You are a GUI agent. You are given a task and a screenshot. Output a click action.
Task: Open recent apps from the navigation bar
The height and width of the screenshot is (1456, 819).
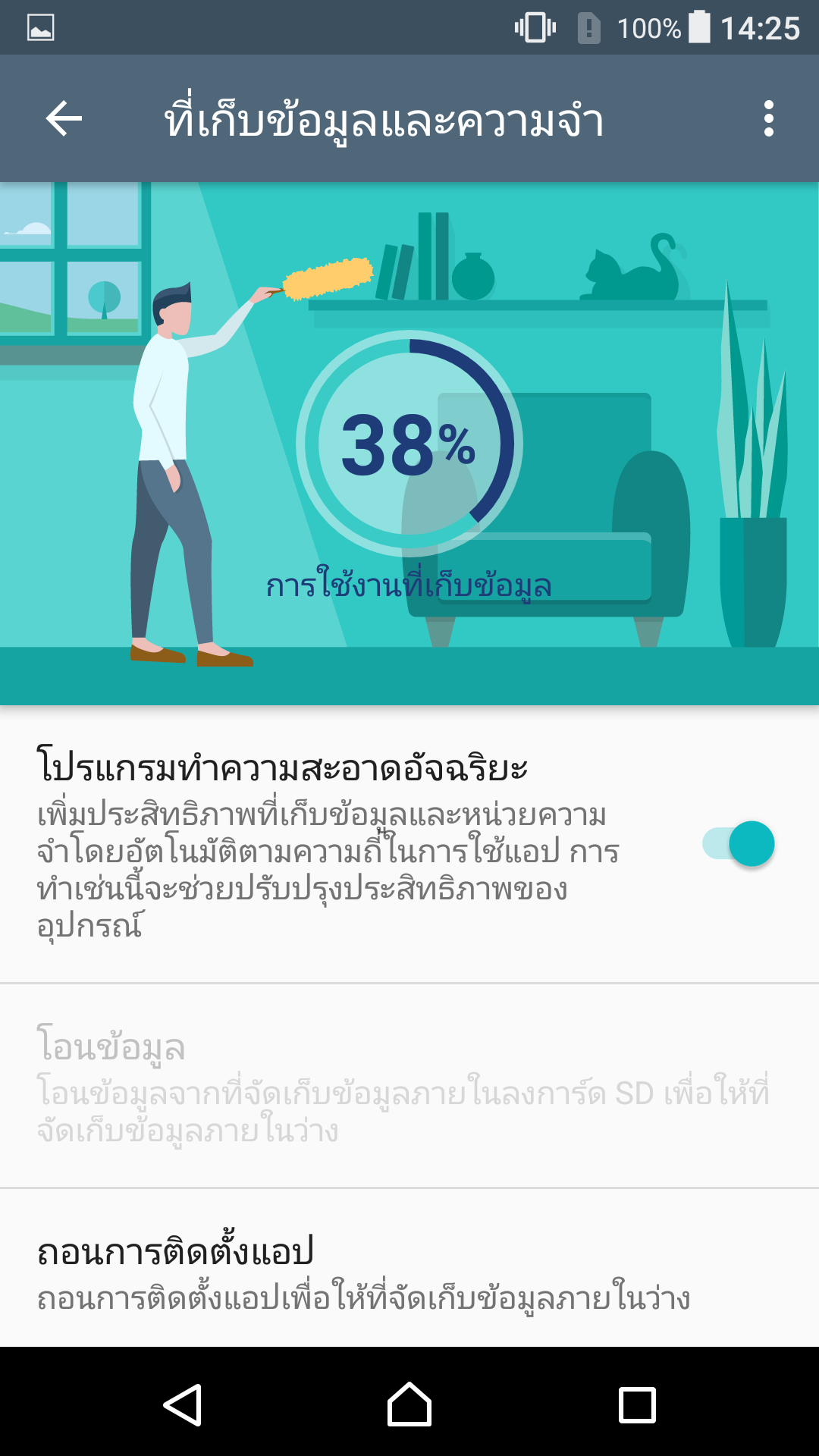click(637, 1404)
